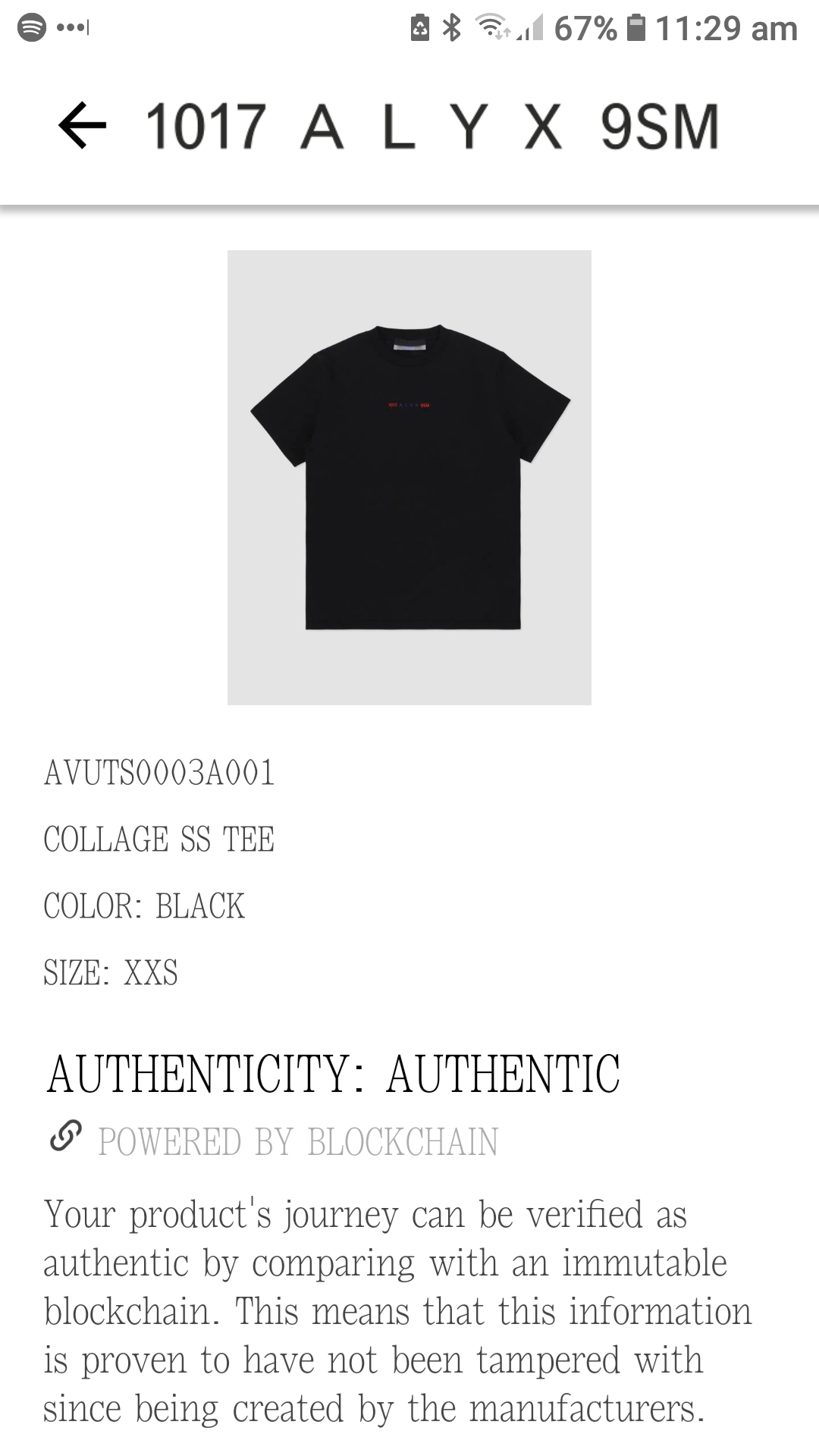Open the black tee product image
This screenshot has height=1456, width=819.
pos(409,477)
